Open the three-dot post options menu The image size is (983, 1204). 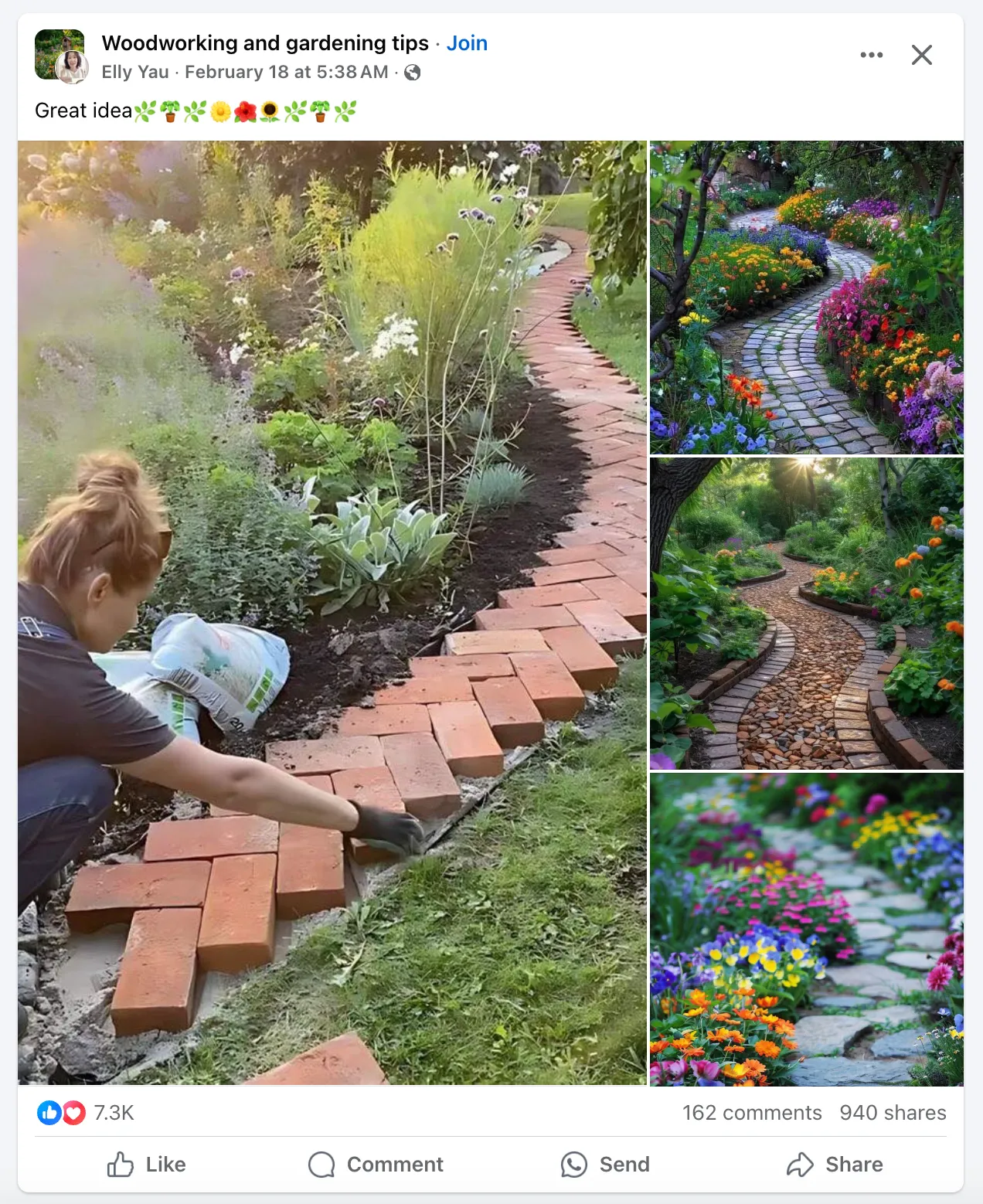(x=871, y=55)
